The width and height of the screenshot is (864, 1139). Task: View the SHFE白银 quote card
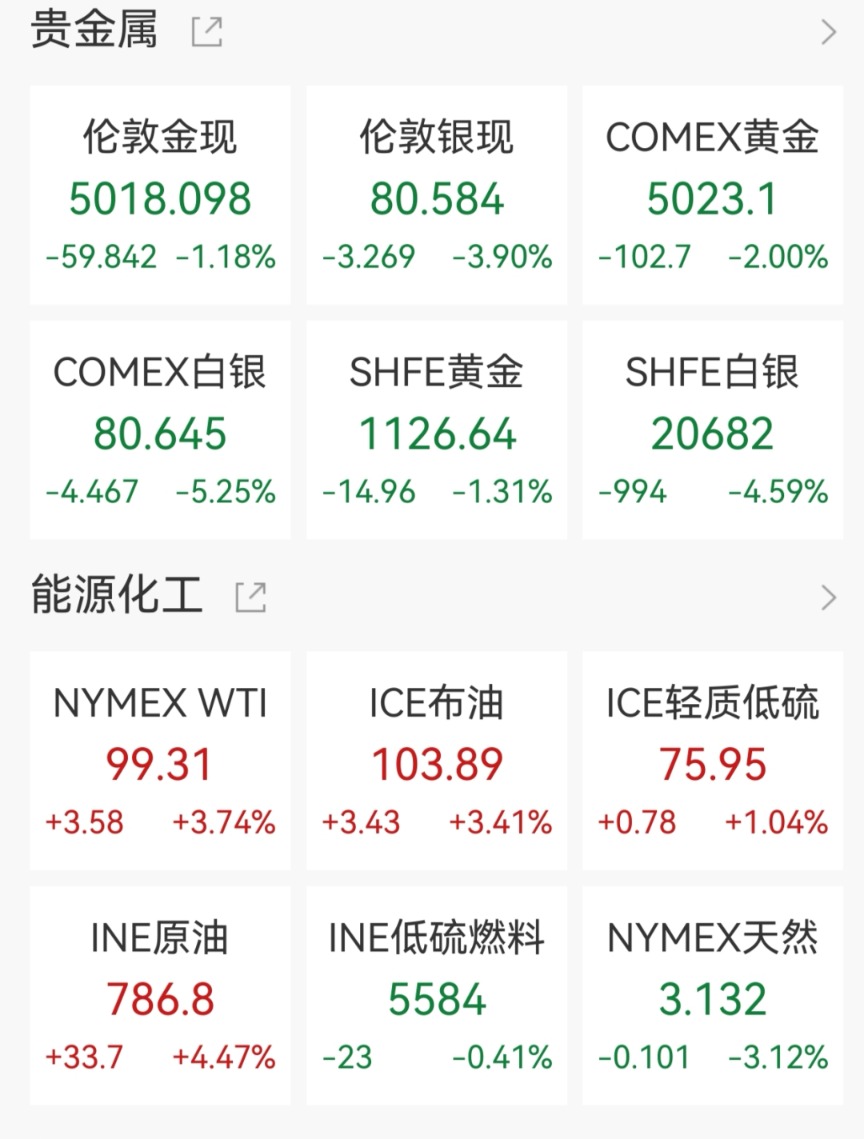coord(713,430)
